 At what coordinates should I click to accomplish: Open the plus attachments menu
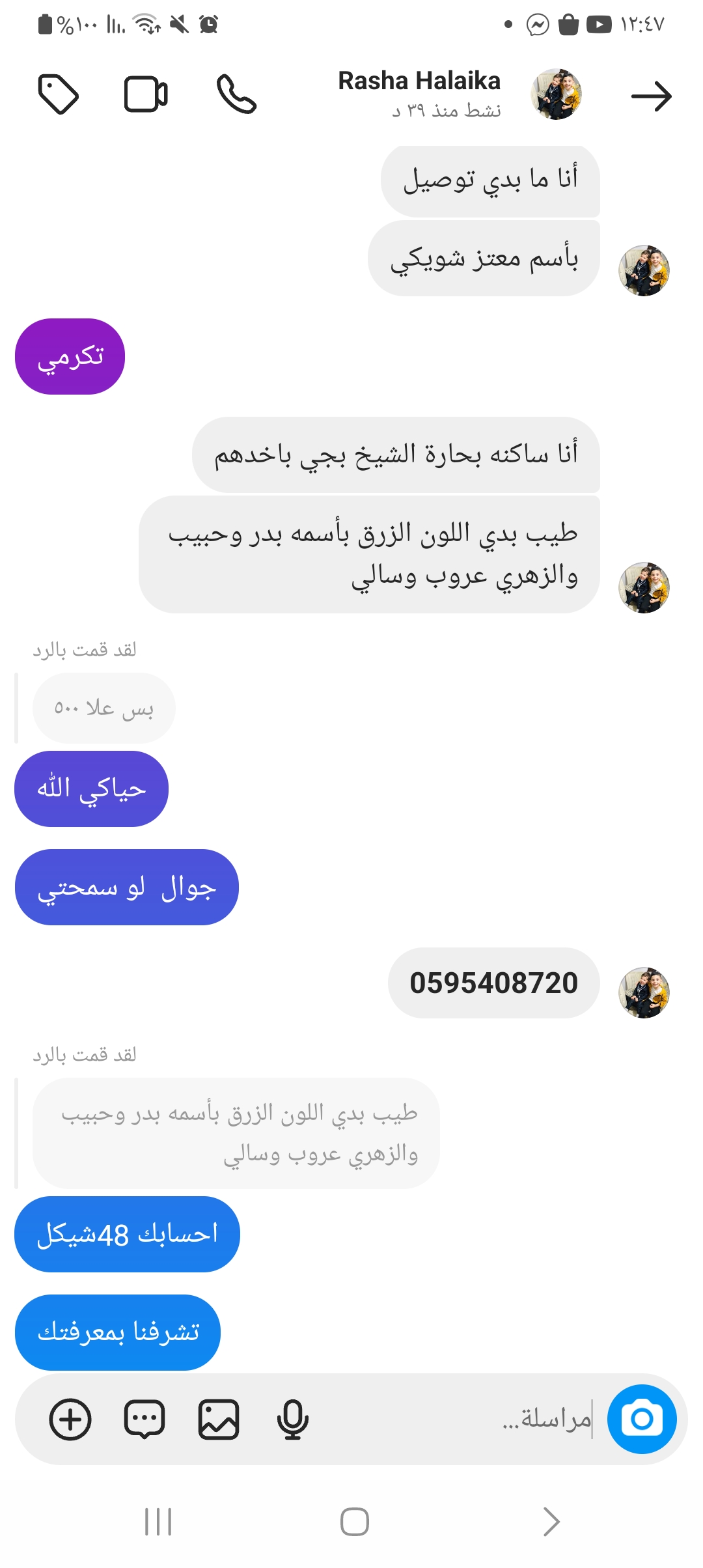pos(70,1419)
